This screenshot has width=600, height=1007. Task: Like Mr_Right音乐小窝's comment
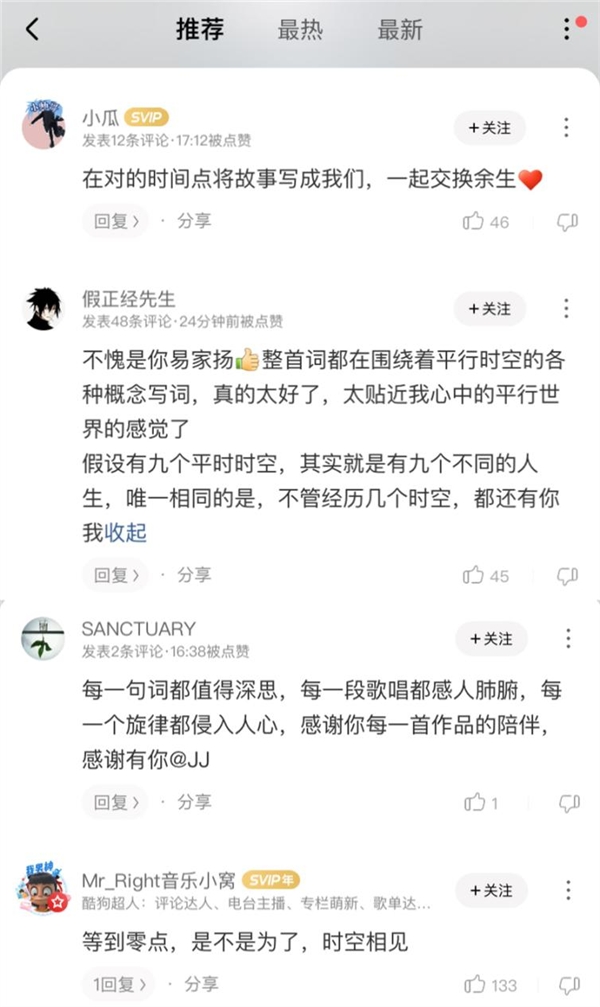point(475,984)
